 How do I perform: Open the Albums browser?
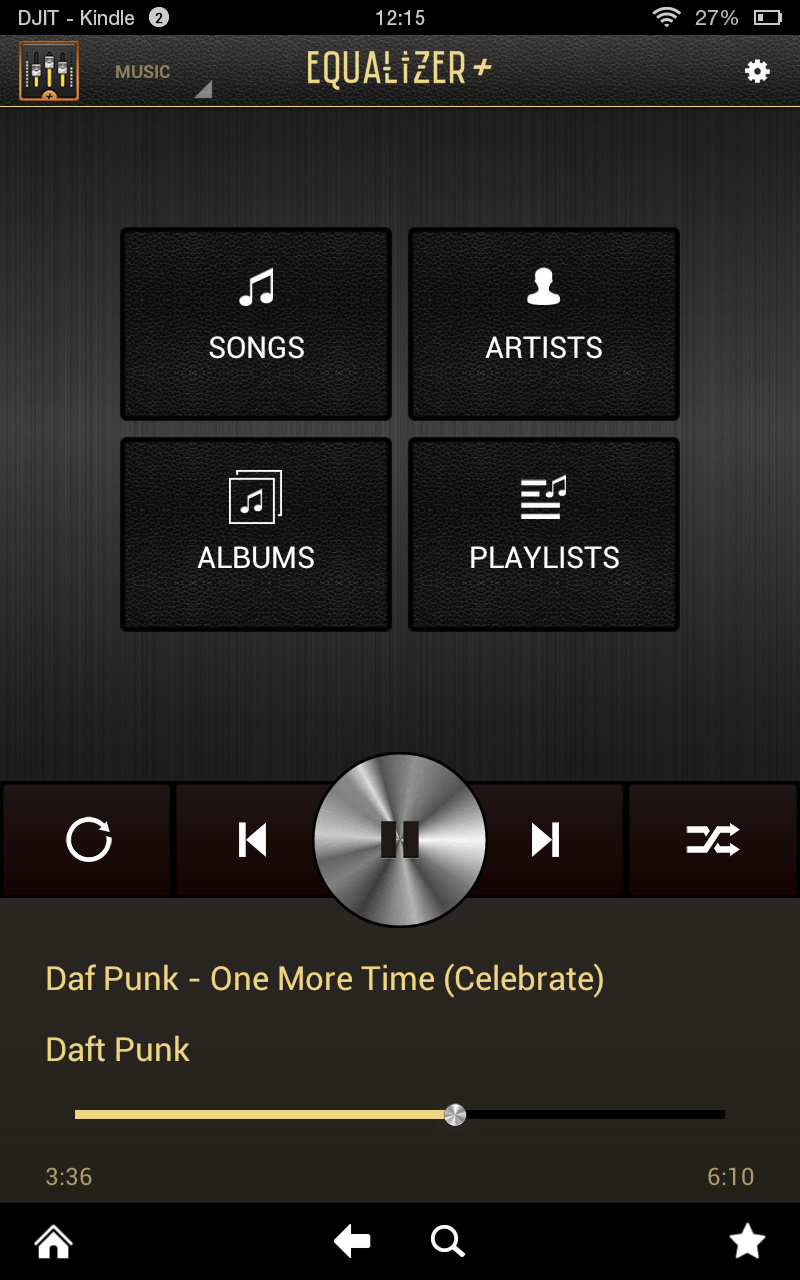[255, 533]
